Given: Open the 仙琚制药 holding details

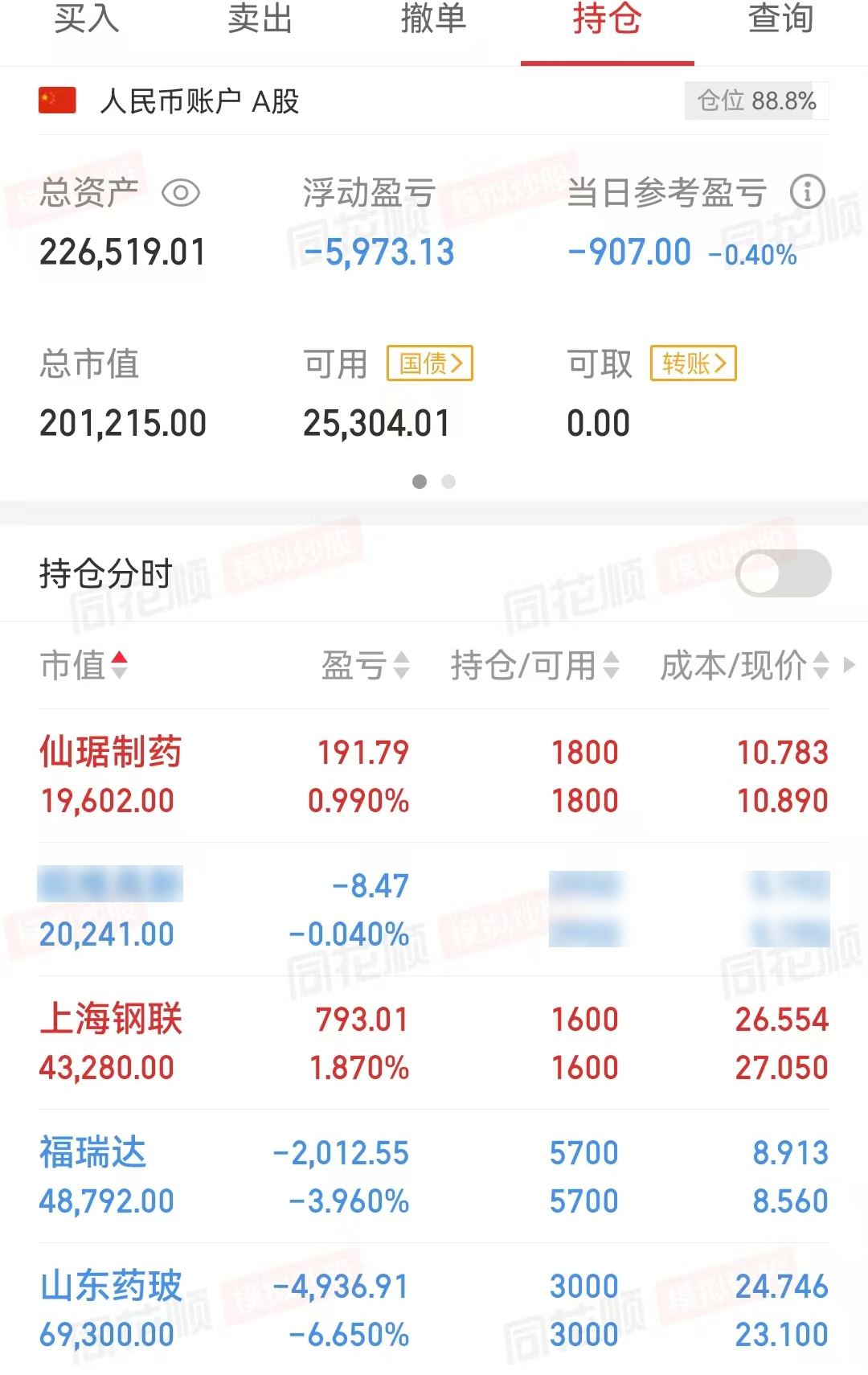Looking at the screenshot, I should point(111,774).
